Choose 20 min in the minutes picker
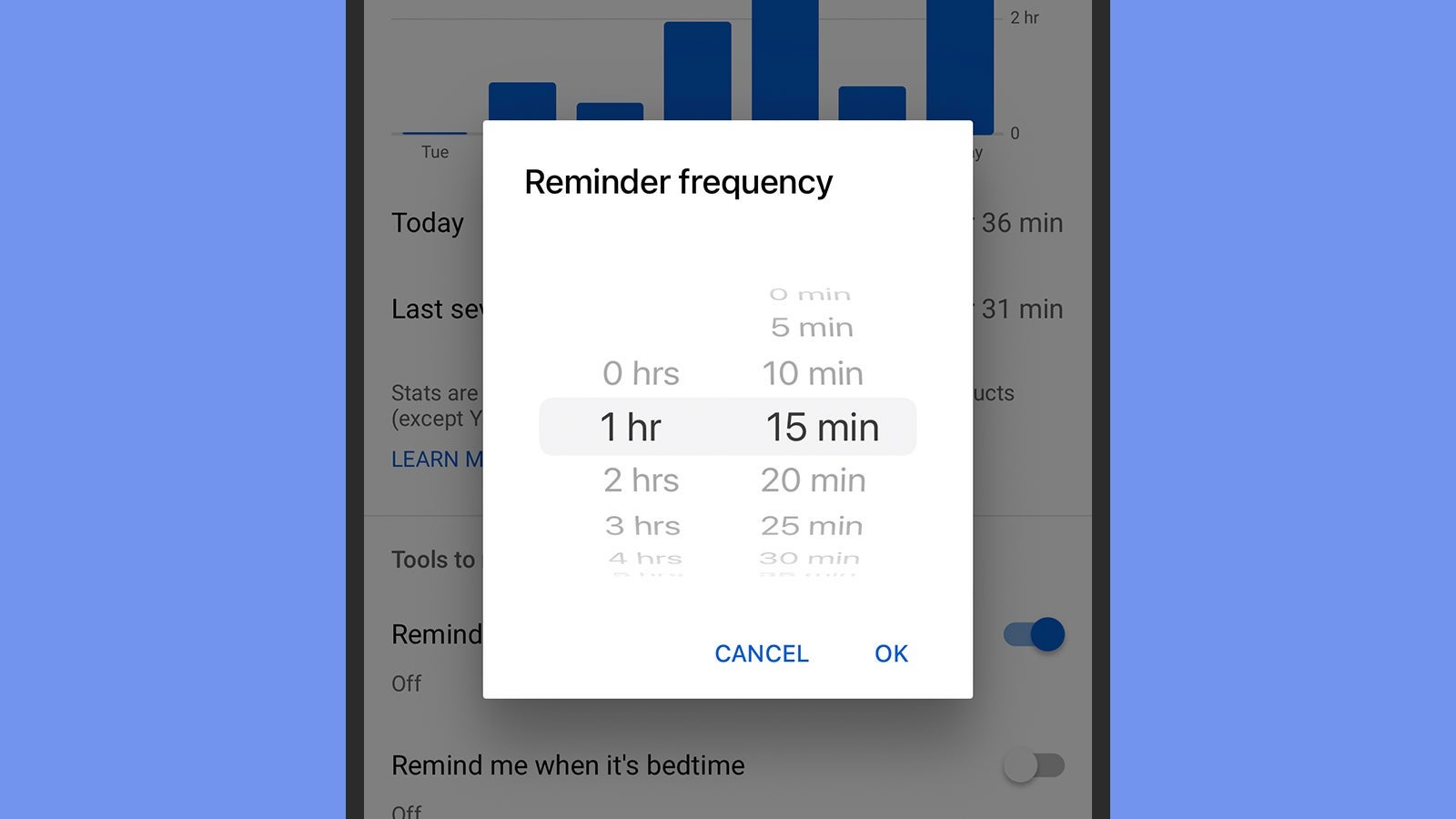 [x=813, y=480]
